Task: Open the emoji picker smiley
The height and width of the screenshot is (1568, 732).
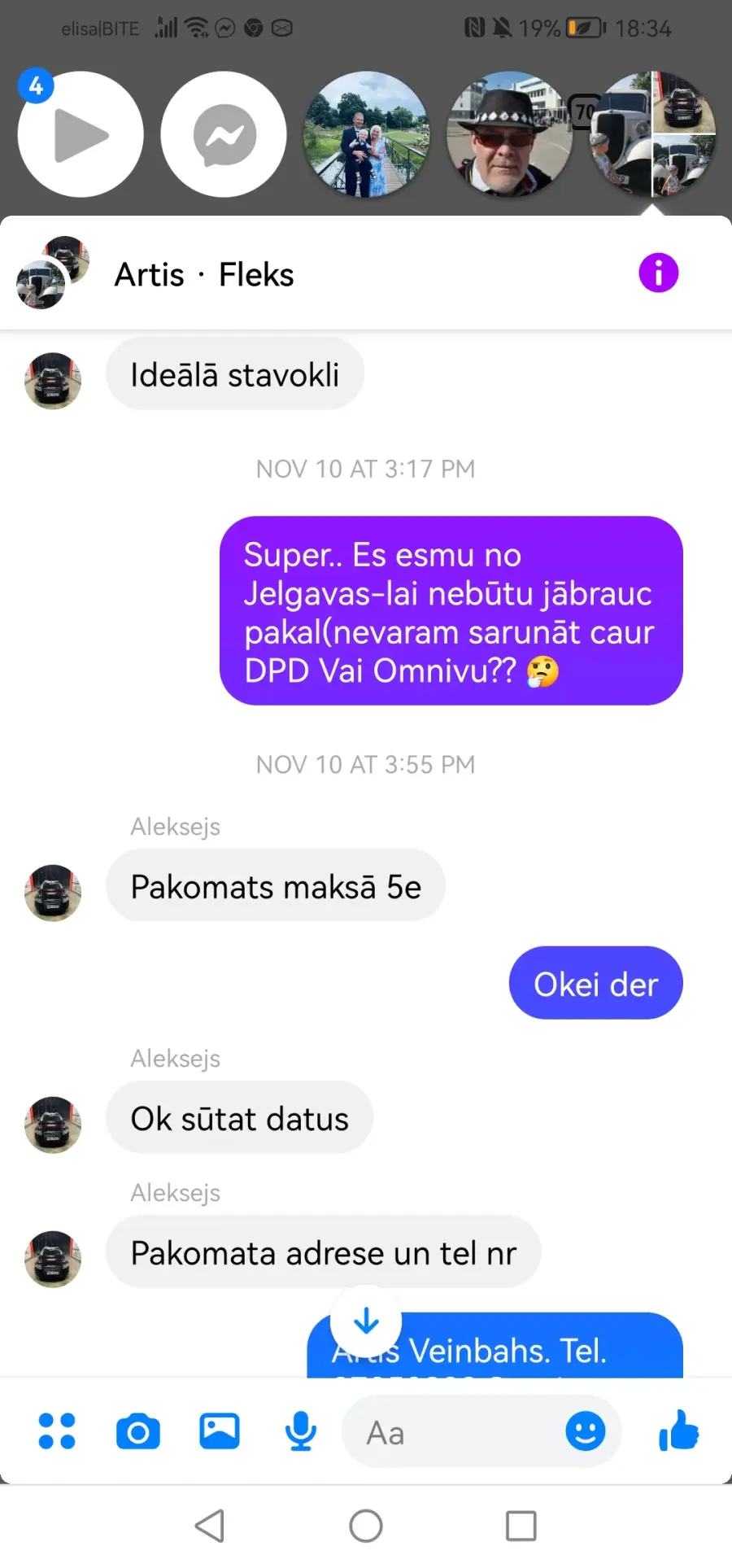Action: pyautogui.click(x=586, y=1431)
